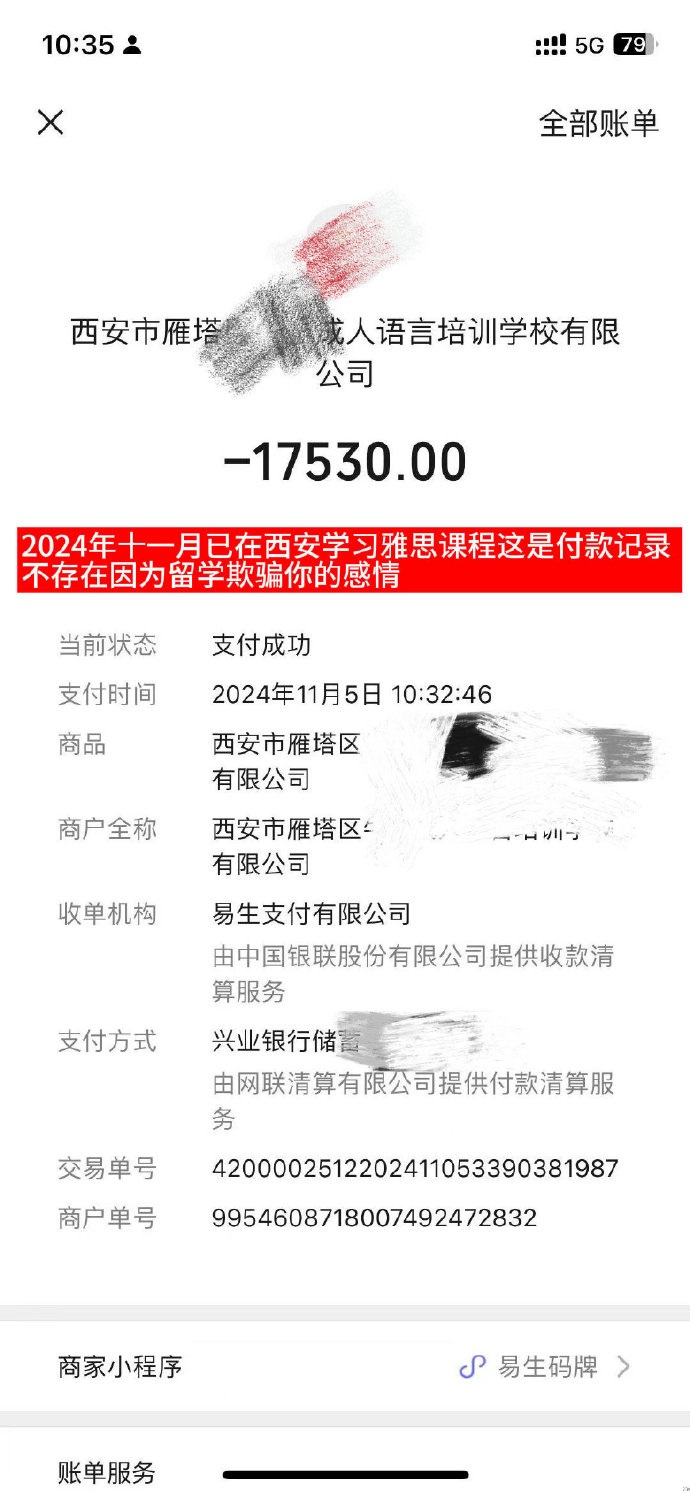Open 全部账单 to view all bills
Viewport: 690px width, 1493px height.
(x=598, y=123)
